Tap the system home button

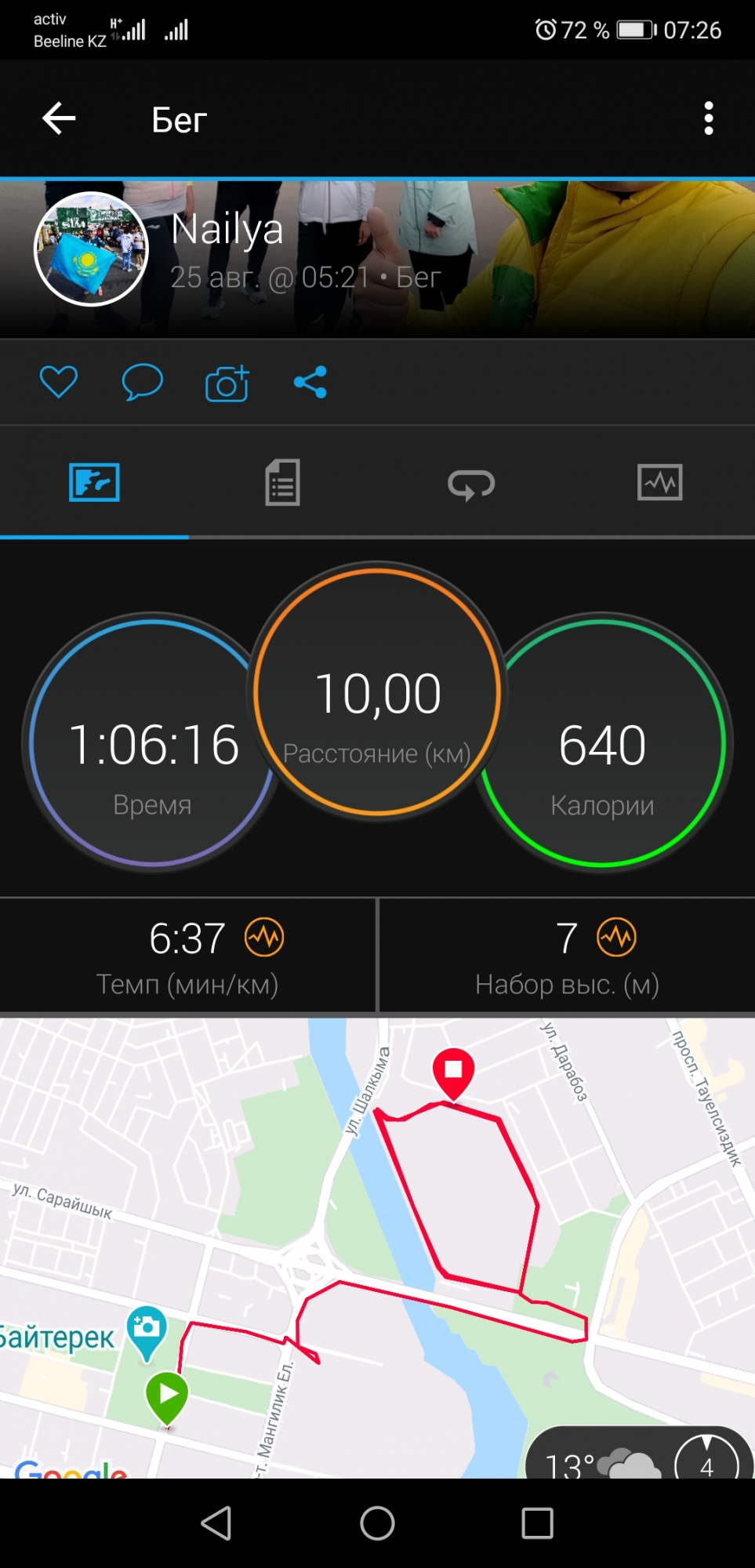[377, 1523]
